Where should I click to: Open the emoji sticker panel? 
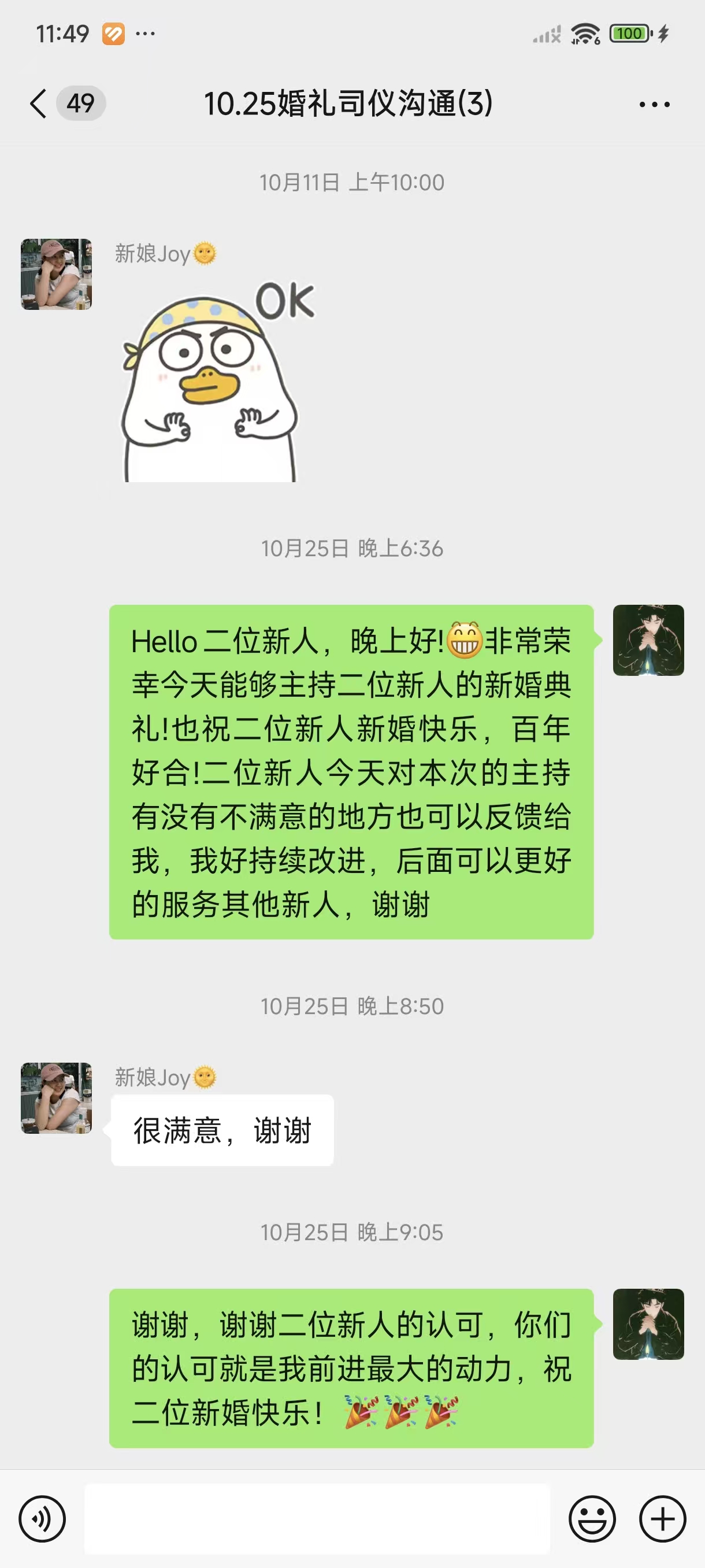point(592,1519)
